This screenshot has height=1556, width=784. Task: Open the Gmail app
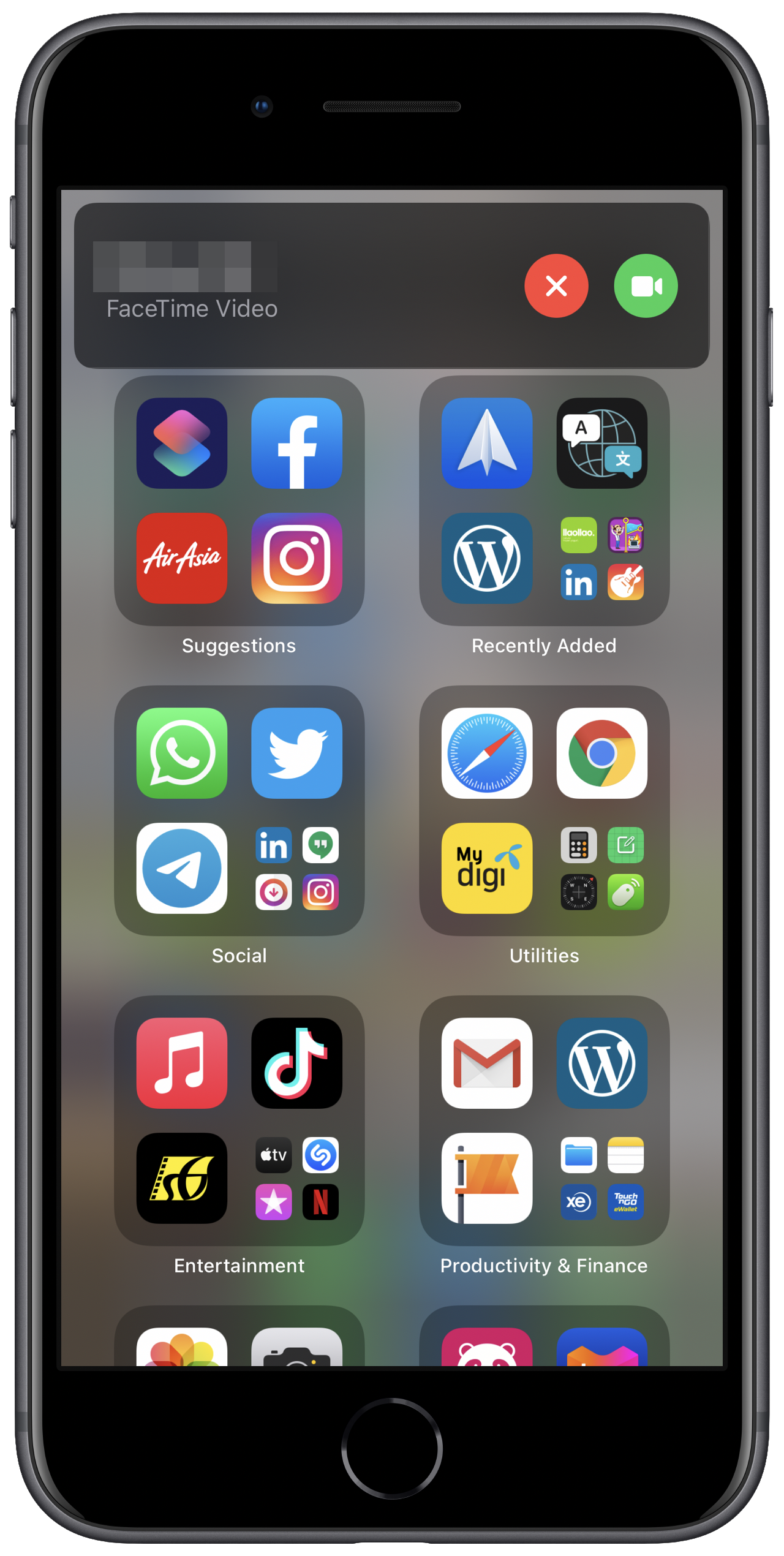pyautogui.click(x=487, y=1063)
